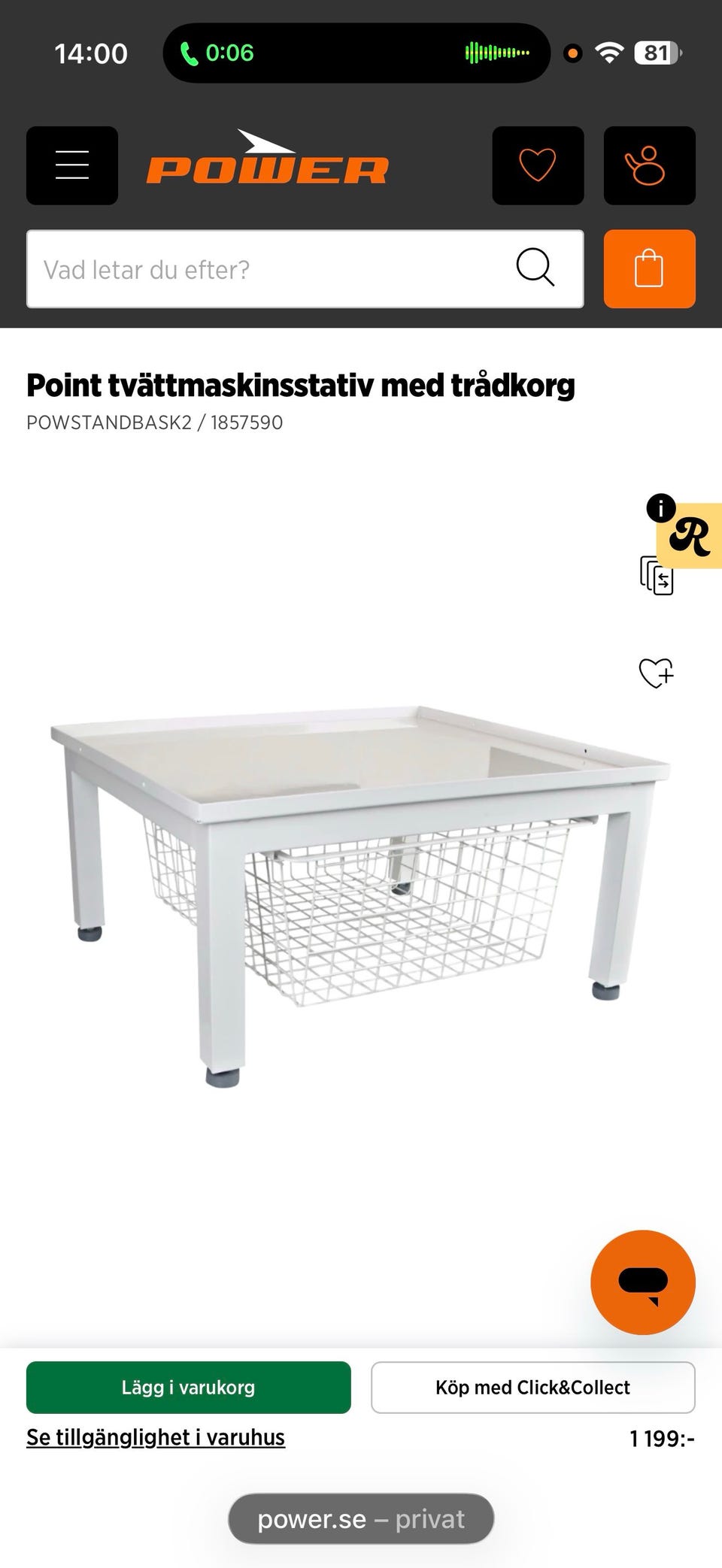Viewport: 722px width, 1568px height.
Task: Tap the compare products icon
Action: (x=657, y=576)
